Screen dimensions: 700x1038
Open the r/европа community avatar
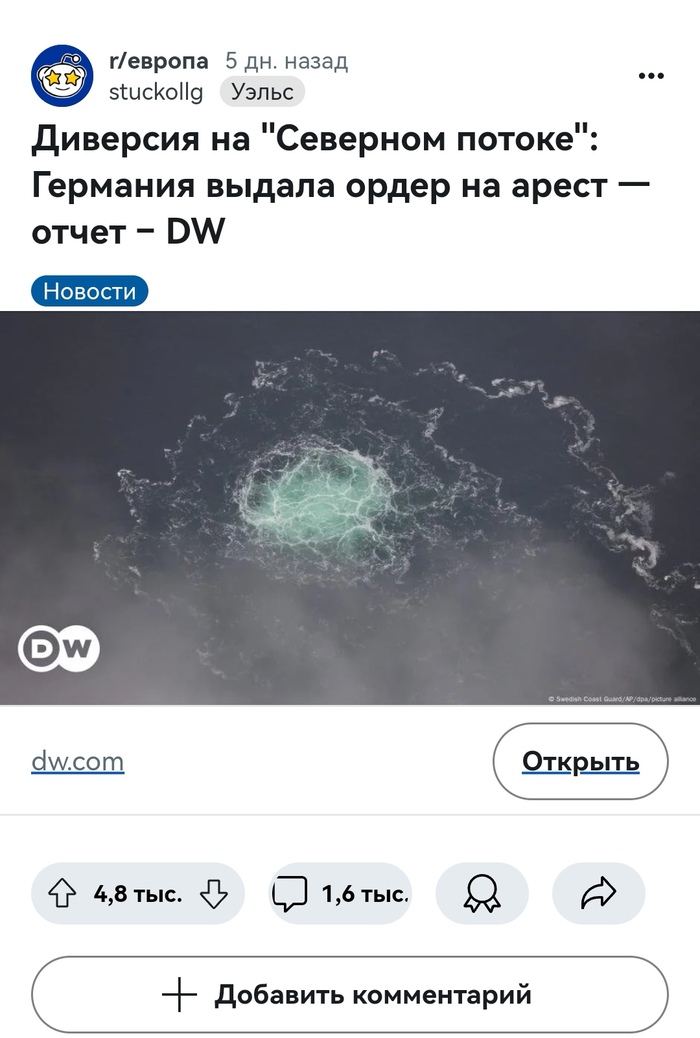tap(62, 76)
